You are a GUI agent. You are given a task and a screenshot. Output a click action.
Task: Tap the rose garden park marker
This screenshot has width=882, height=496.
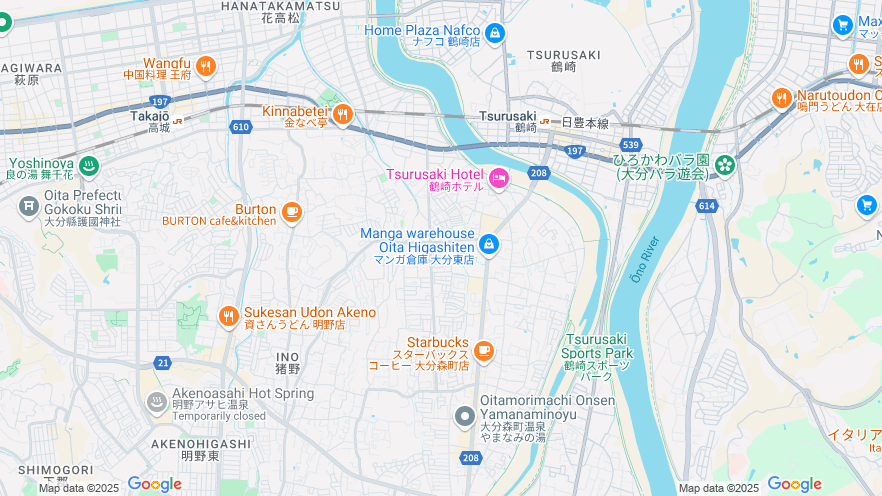725,165
